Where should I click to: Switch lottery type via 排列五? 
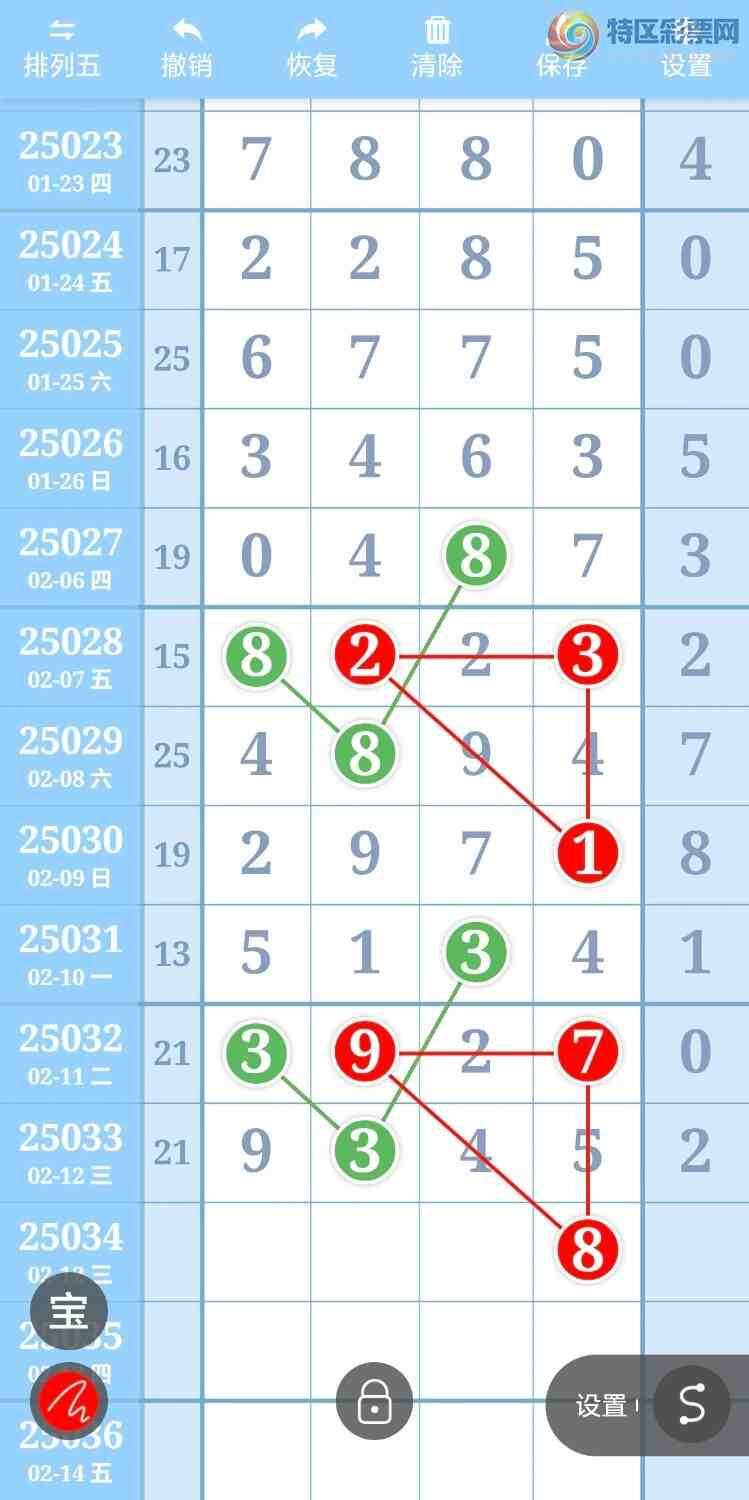click(62, 49)
